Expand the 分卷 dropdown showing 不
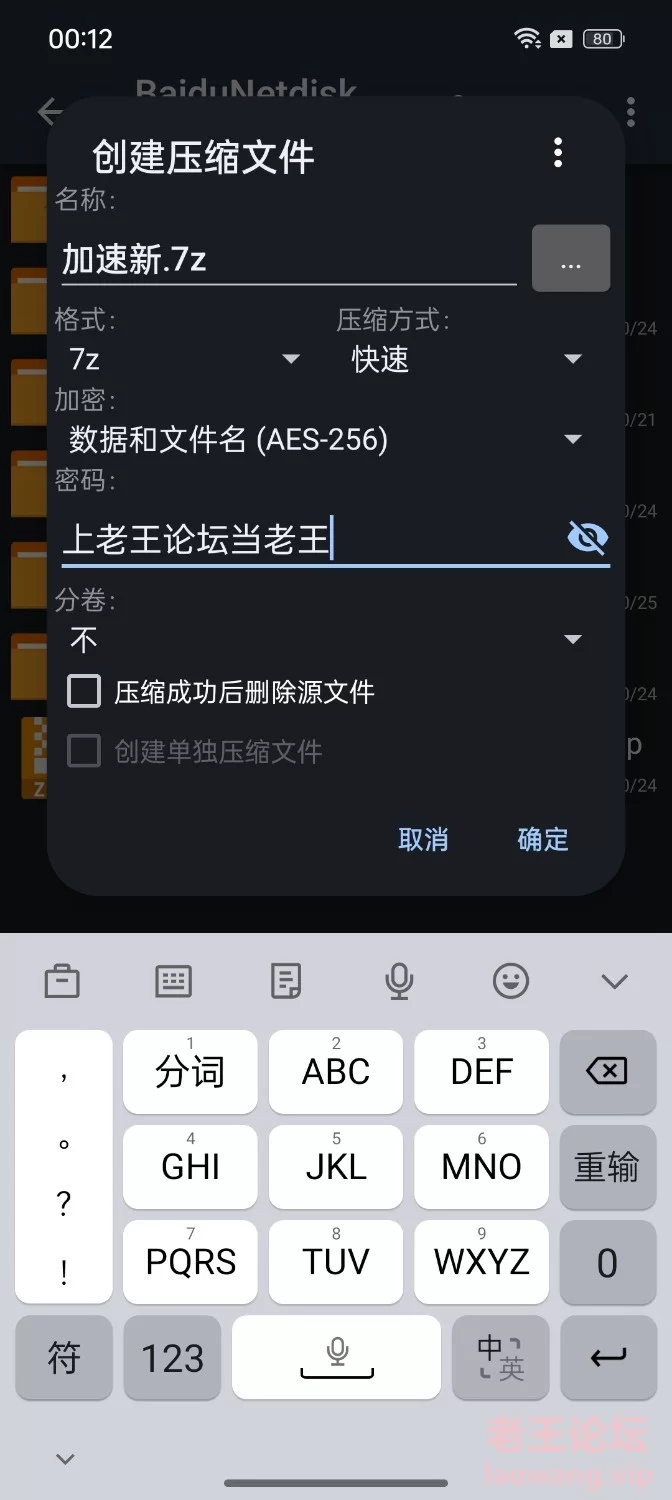Screen dimensions: 672x1500 [326, 639]
